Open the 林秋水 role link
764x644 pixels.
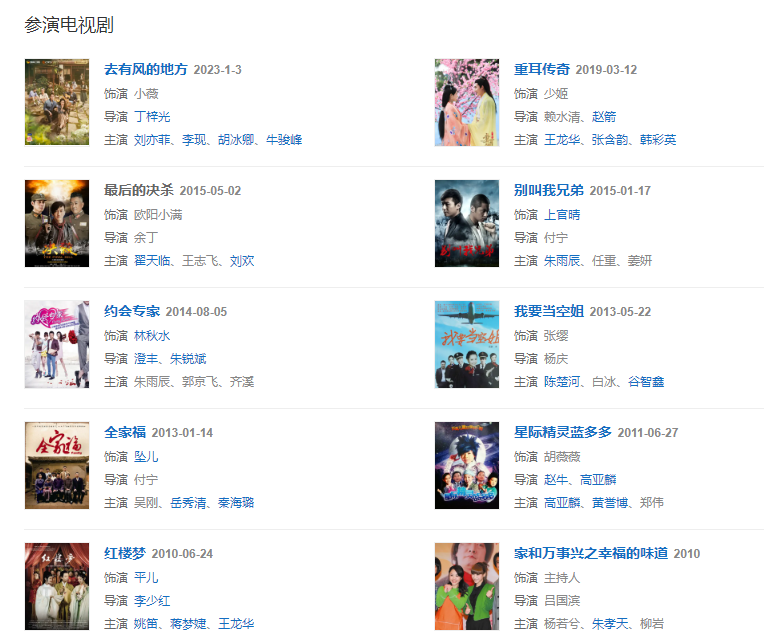152,336
